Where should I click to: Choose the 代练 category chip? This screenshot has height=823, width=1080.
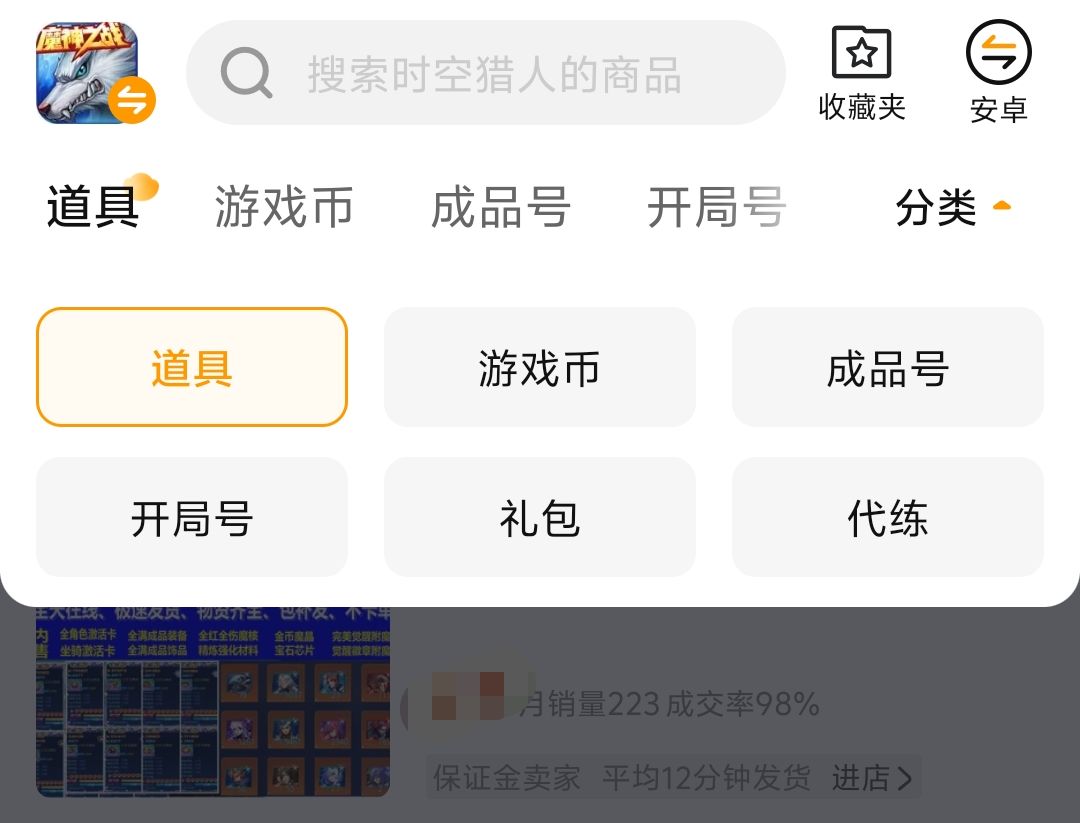pyautogui.click(x=888, y=518)
